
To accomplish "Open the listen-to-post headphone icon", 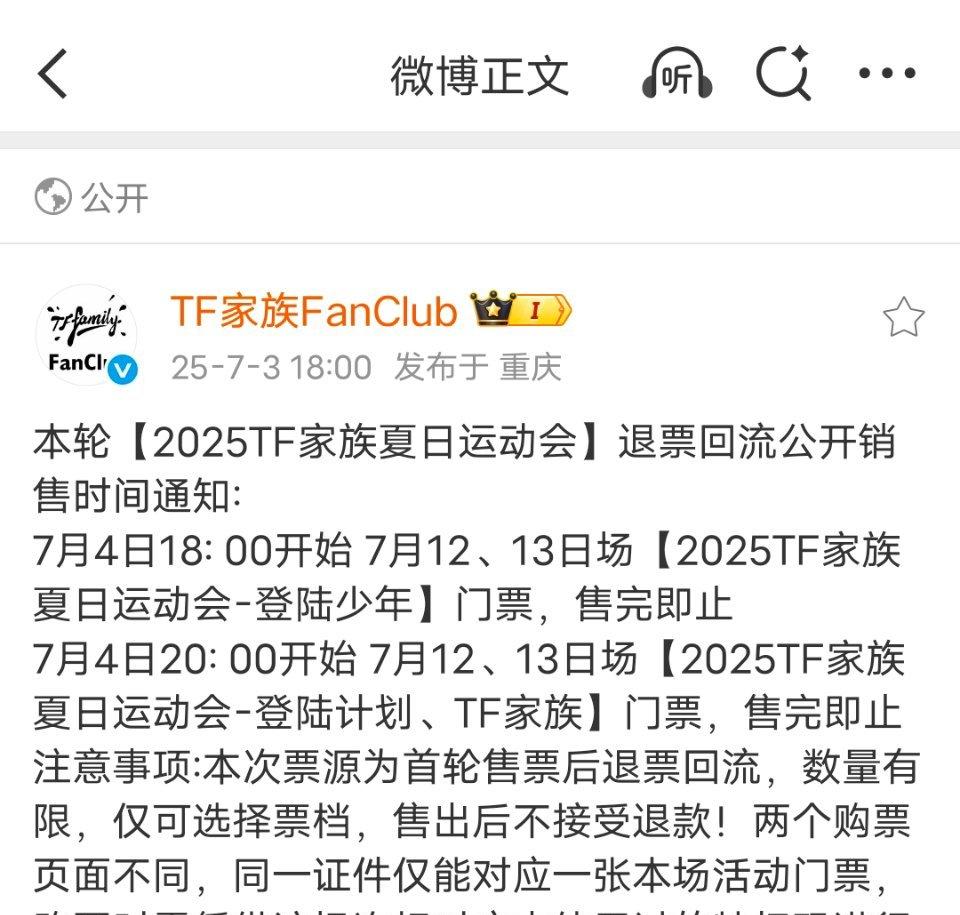I will (x=677, y=75).
